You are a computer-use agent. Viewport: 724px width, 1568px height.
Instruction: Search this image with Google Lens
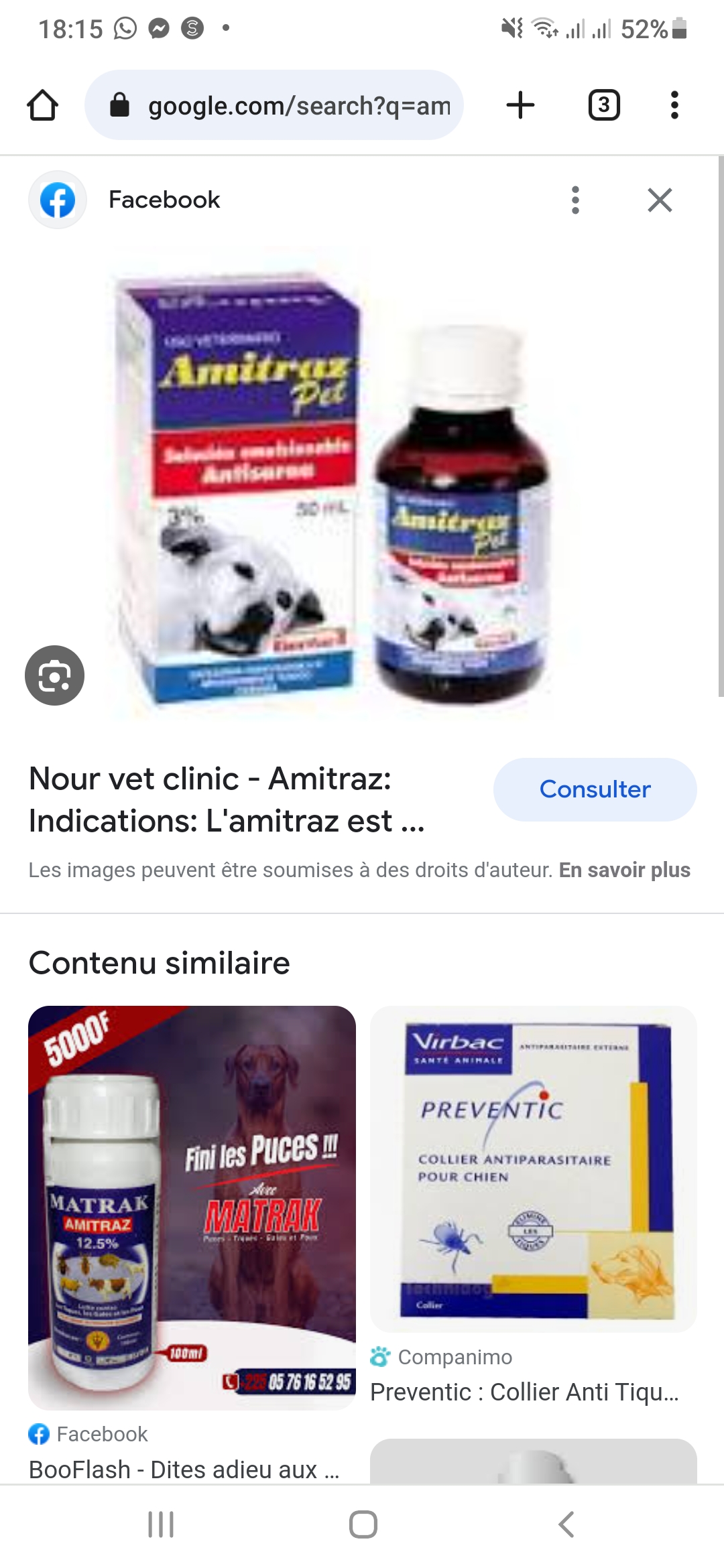pyautogui.click(x=55, y=675)
